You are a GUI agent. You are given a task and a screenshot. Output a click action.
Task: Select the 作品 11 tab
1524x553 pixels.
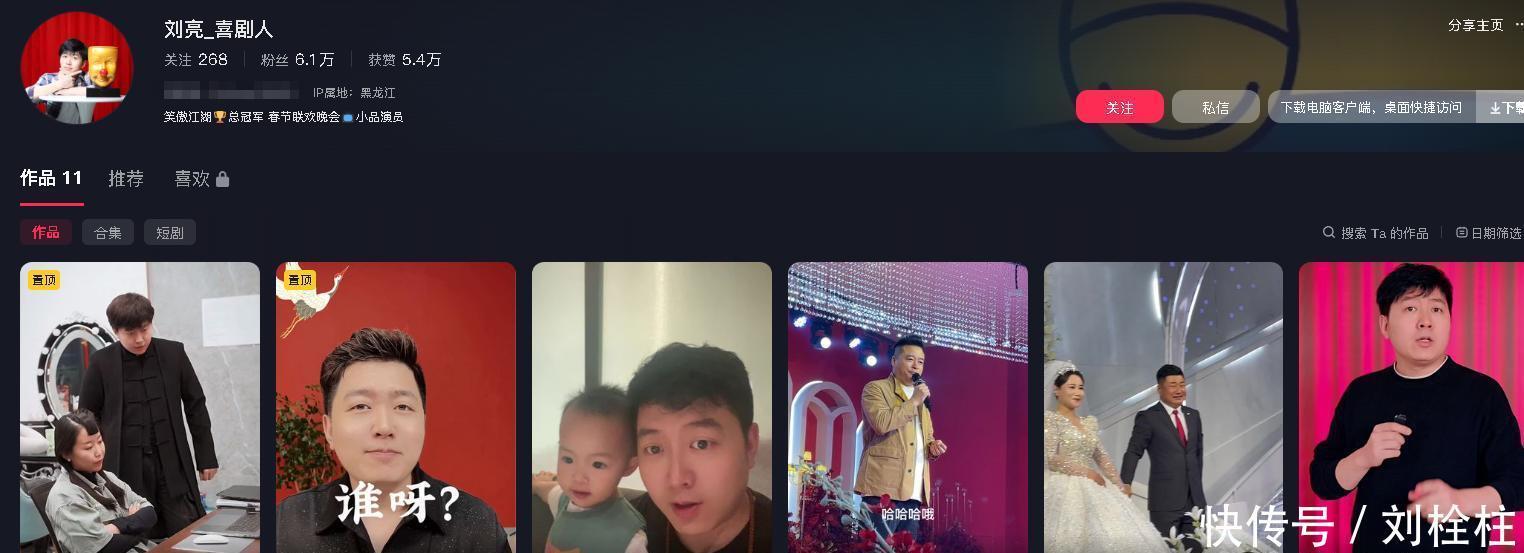[51, 178]
